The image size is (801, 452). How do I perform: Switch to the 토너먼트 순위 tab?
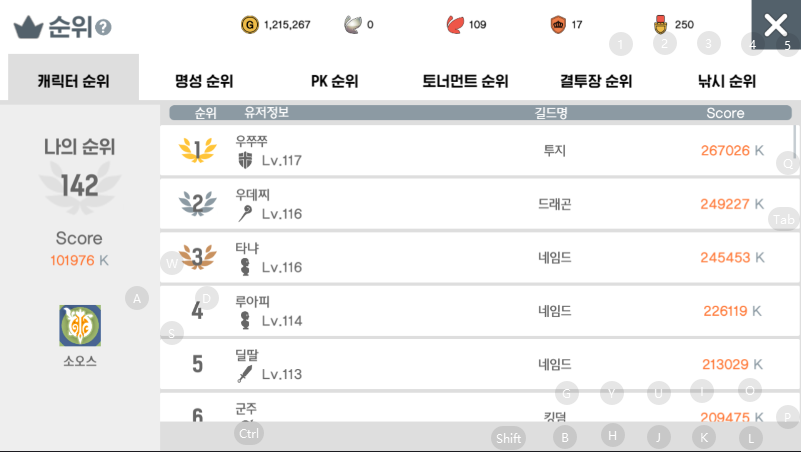point(465,81)
